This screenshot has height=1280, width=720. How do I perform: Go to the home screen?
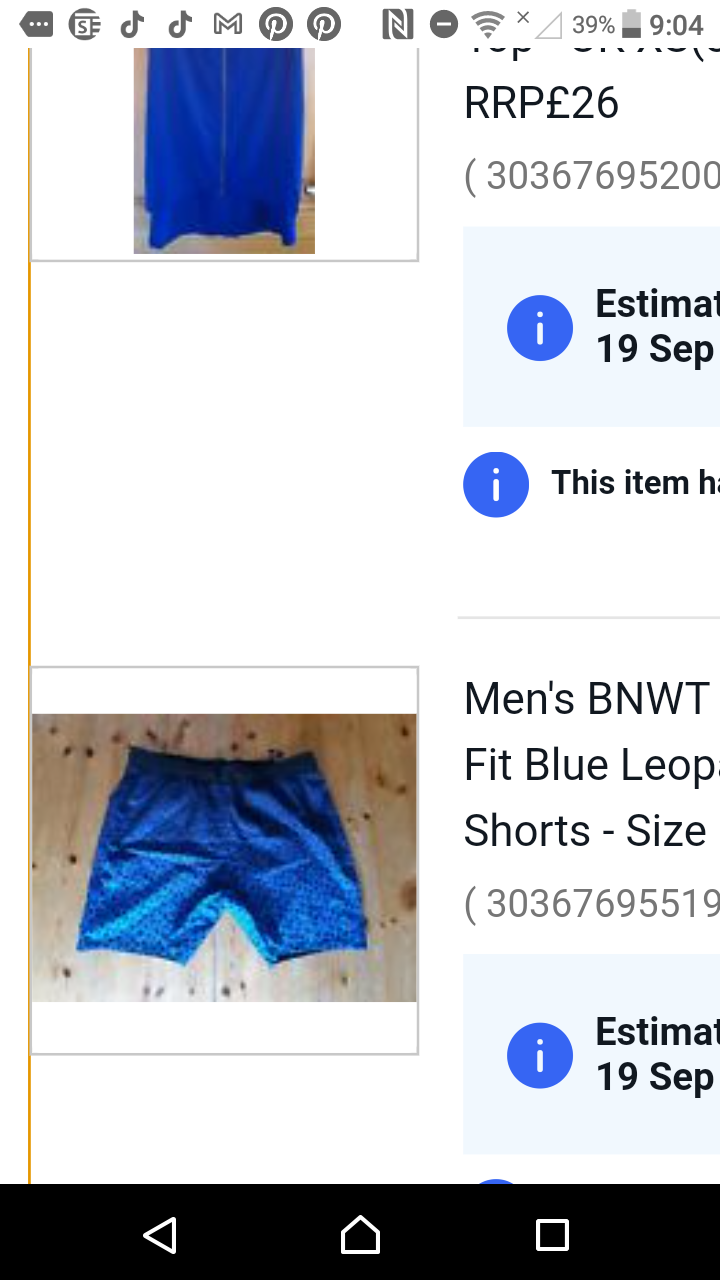[360, 1235]
